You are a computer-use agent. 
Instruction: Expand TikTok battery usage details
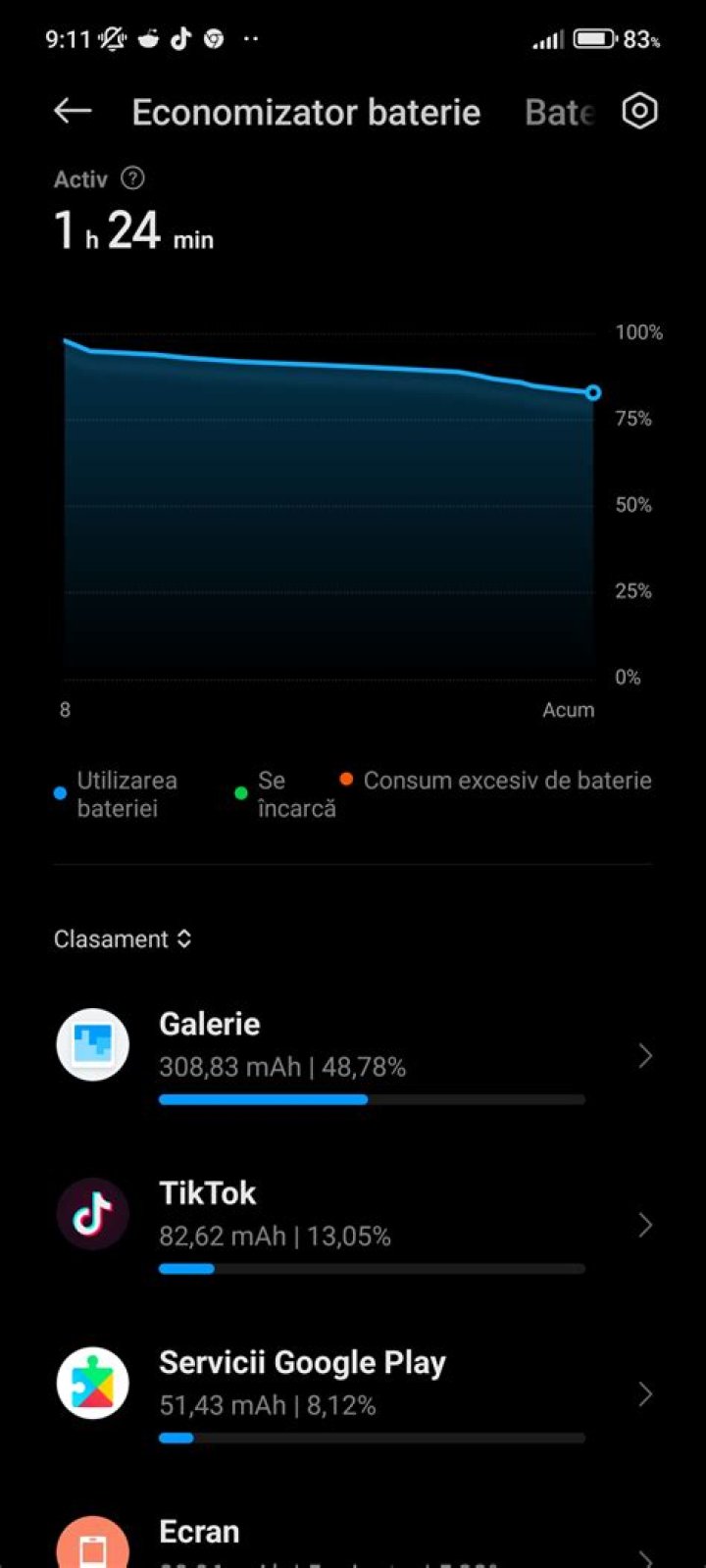pyautogui.click(x=644, y=1226)
